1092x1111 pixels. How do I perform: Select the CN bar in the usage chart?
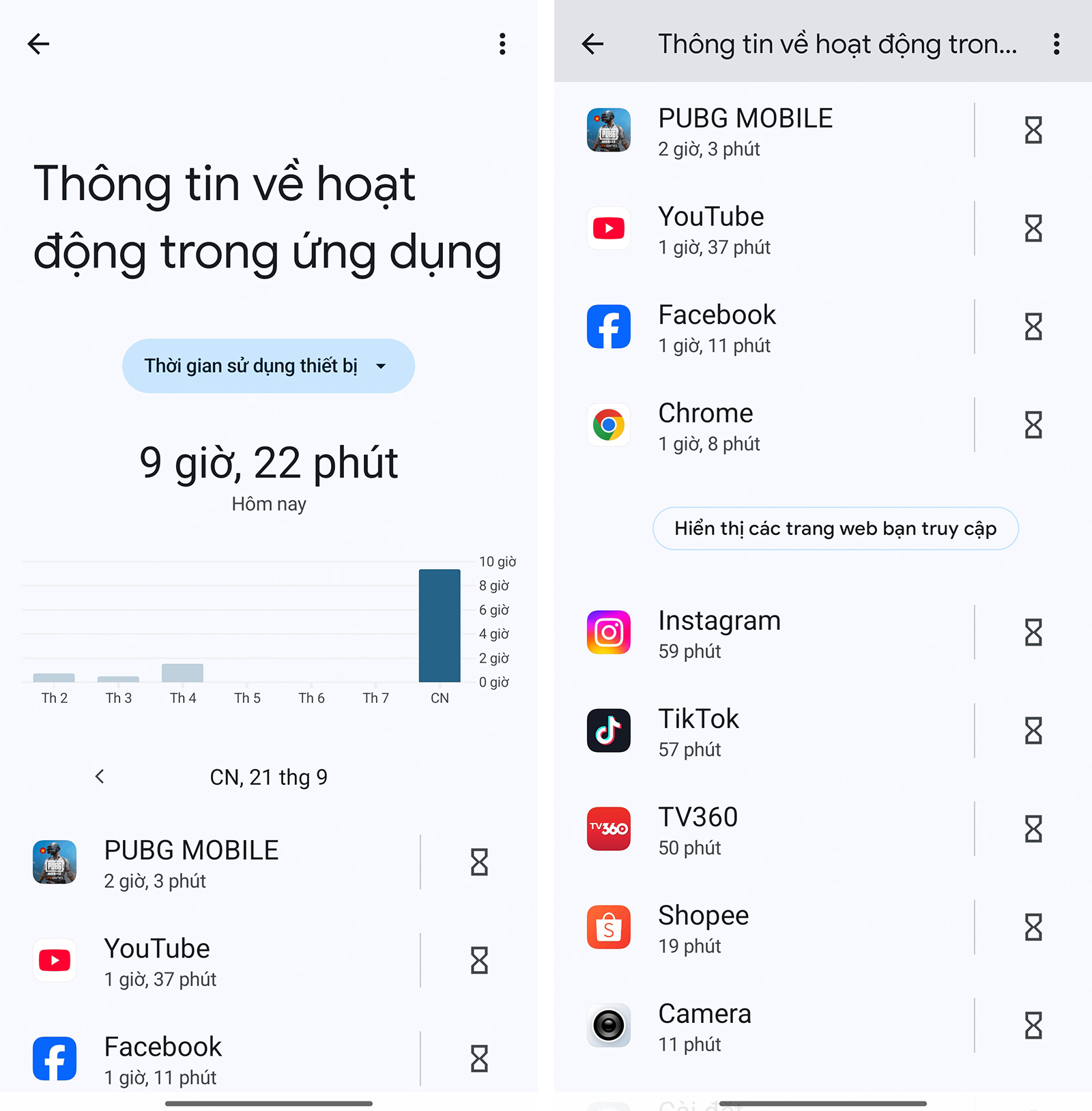coord(440,625)
